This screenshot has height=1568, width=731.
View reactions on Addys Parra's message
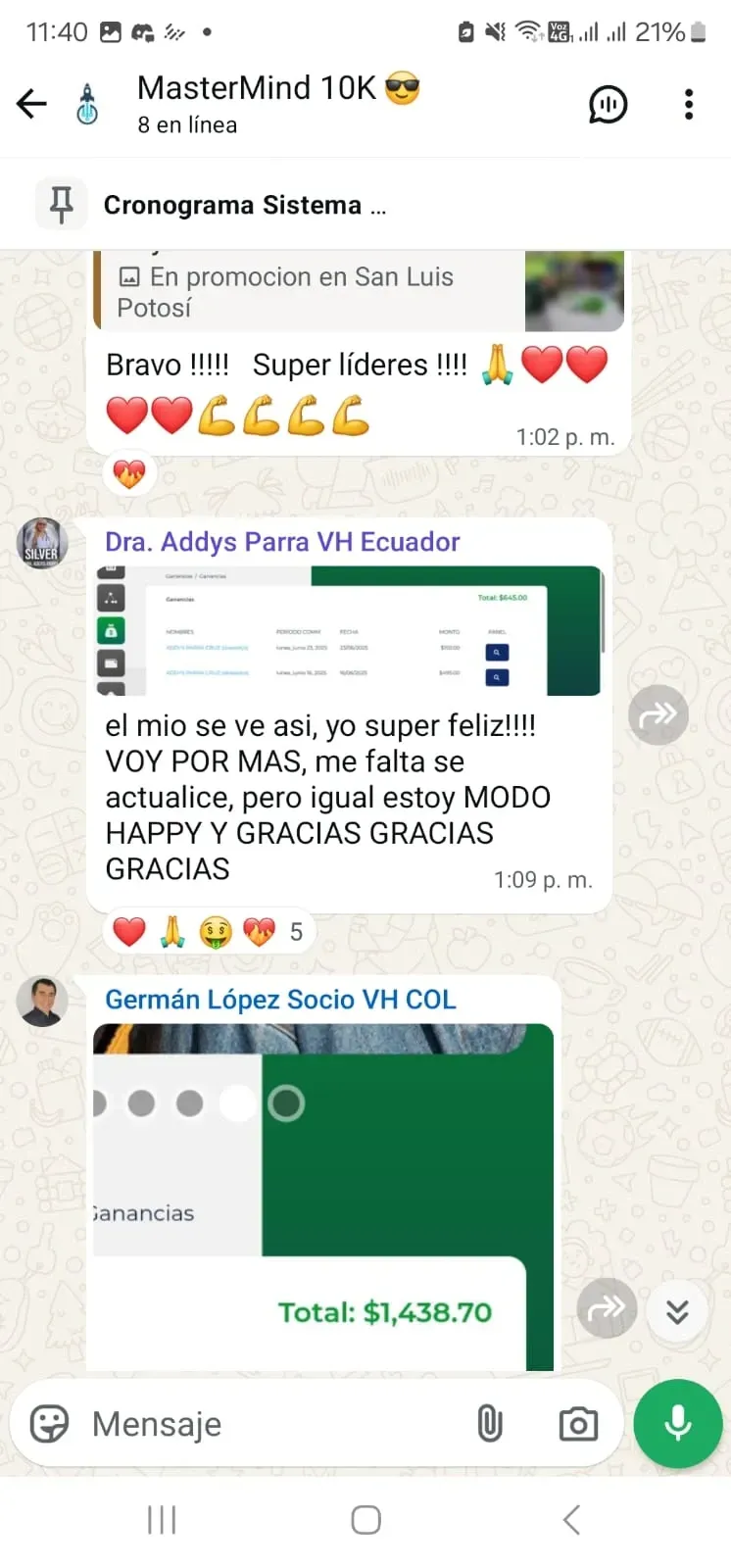(x=210, y=931)
